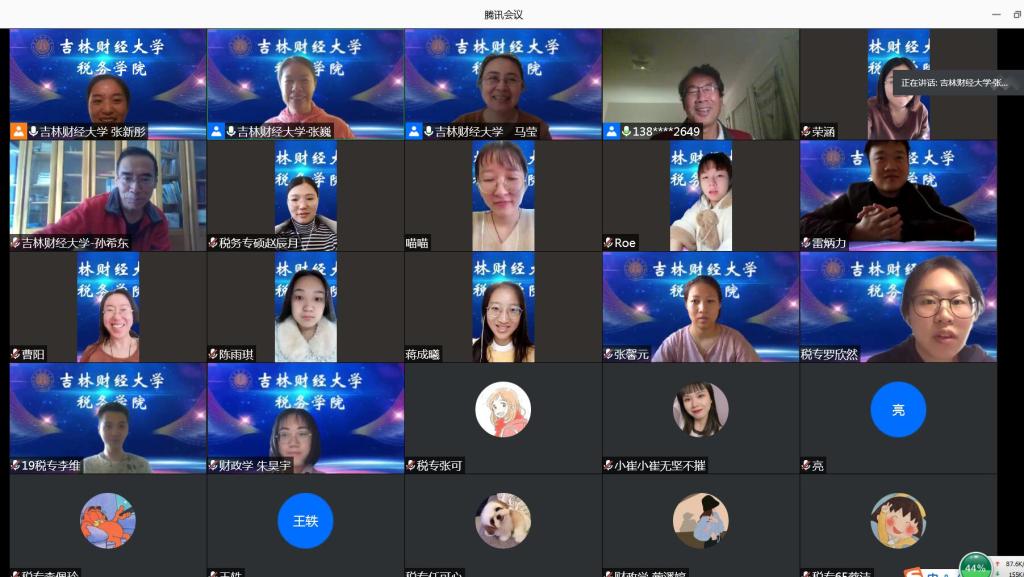1024x577 pixels.
Task: Open participant 亮's avatar tile
Action: (x=898, y=410)
